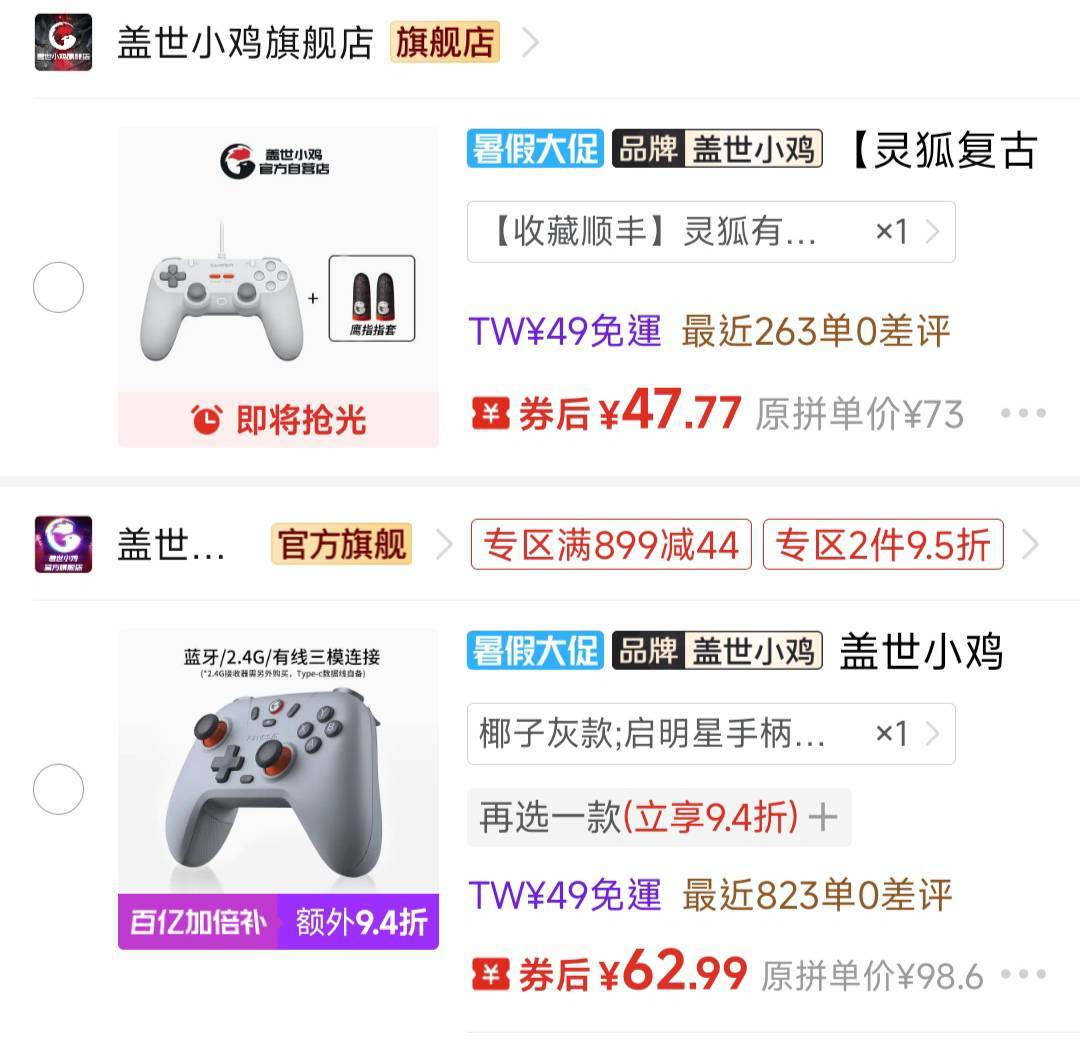Expand promotions chevron after 专区2件9.5折
Image resolution: width=1080 pixels, height=1048 pixels.
pos(1030,546)
